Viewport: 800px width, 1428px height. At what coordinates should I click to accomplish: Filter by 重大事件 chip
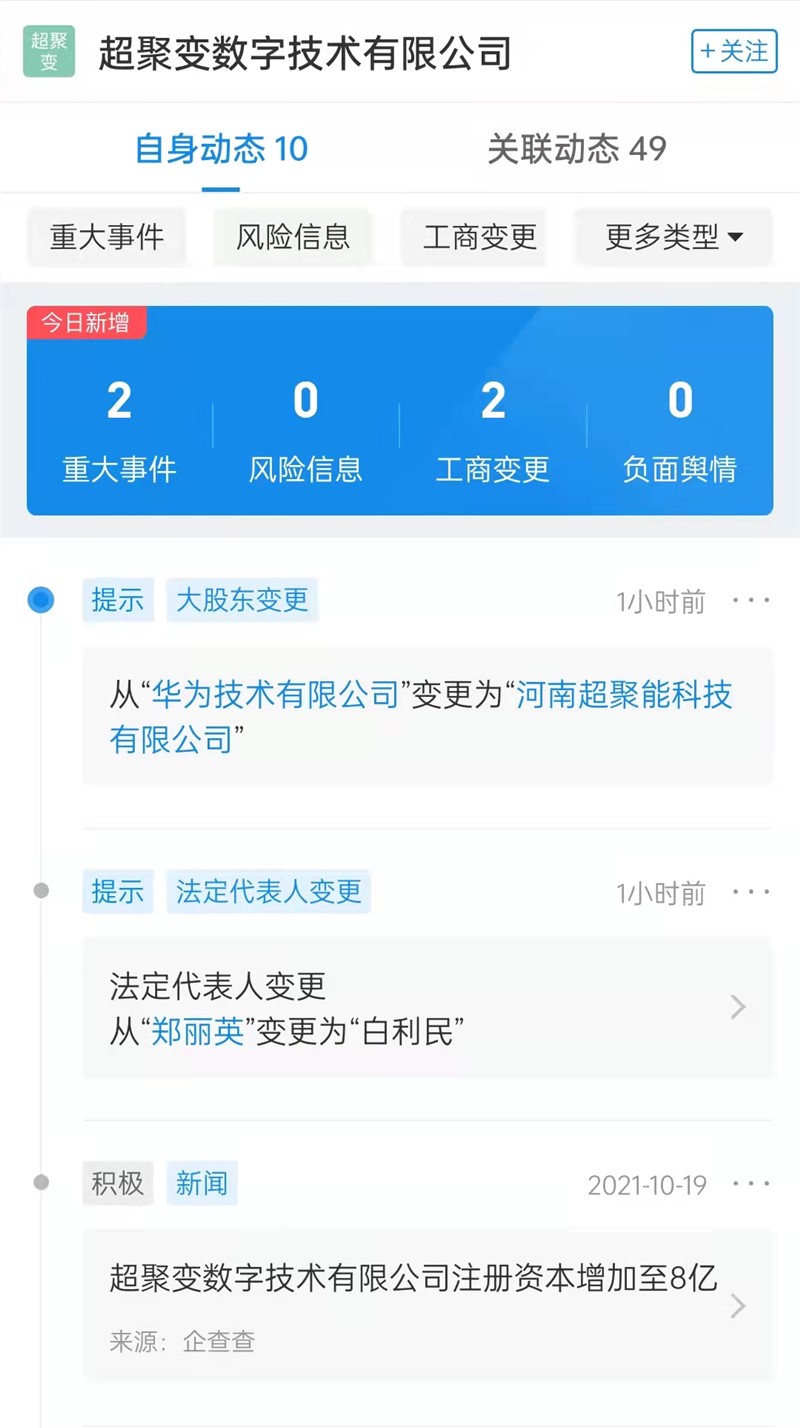pyautogui.click(x=107, y=237)
